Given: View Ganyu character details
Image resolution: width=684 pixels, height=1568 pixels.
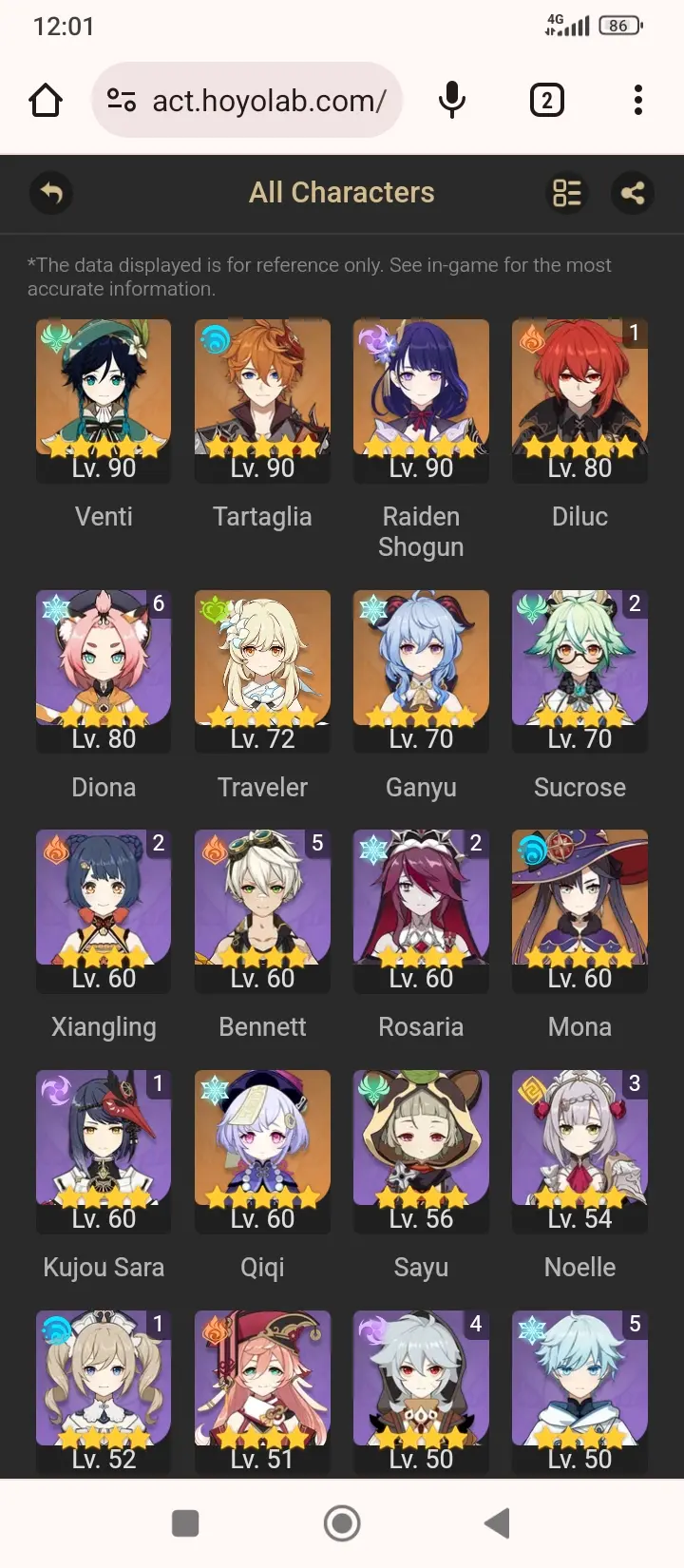Looking at the screenshot, I should [421, 672].
